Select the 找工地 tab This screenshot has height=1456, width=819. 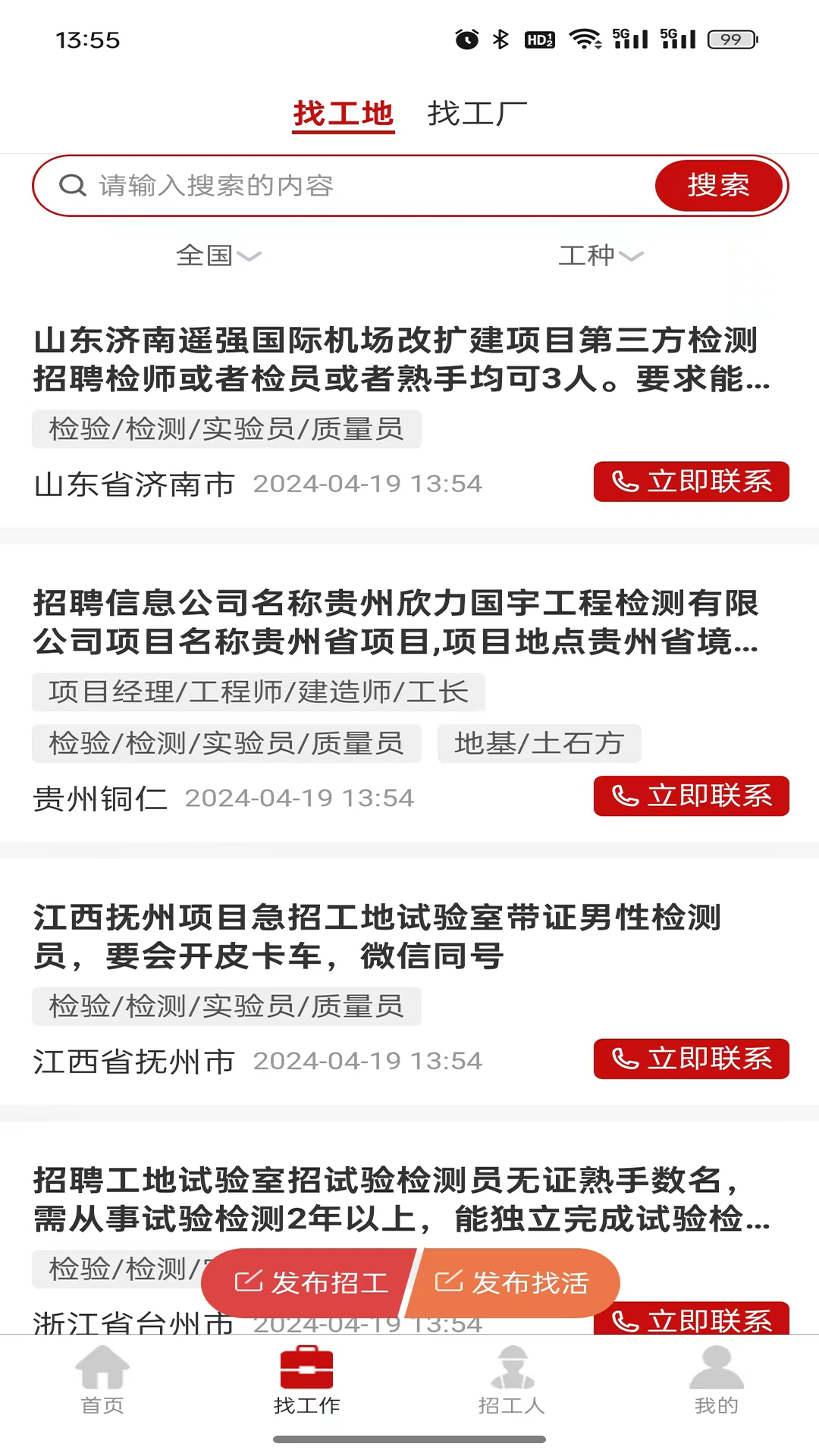tap(343, 112)
